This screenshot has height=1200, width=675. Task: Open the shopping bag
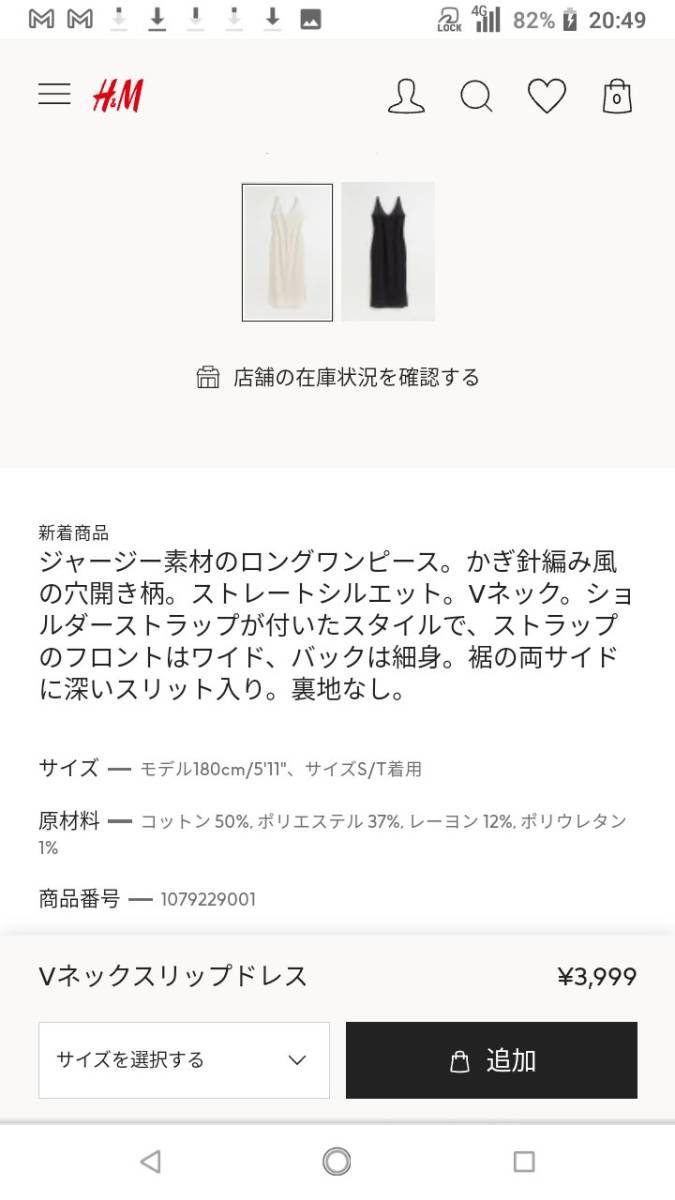(x=617, y=97)
